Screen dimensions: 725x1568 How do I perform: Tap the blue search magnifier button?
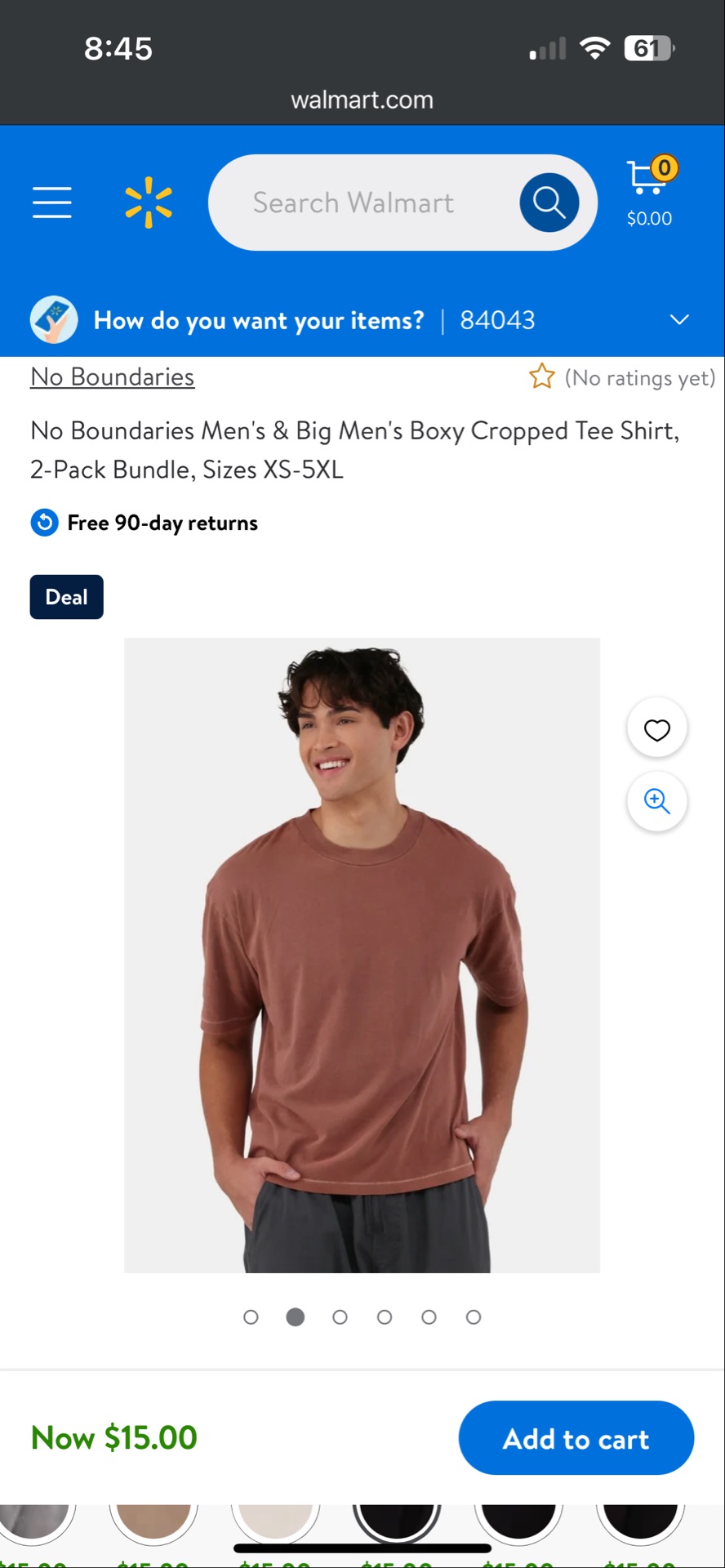[x=549, y=203]
